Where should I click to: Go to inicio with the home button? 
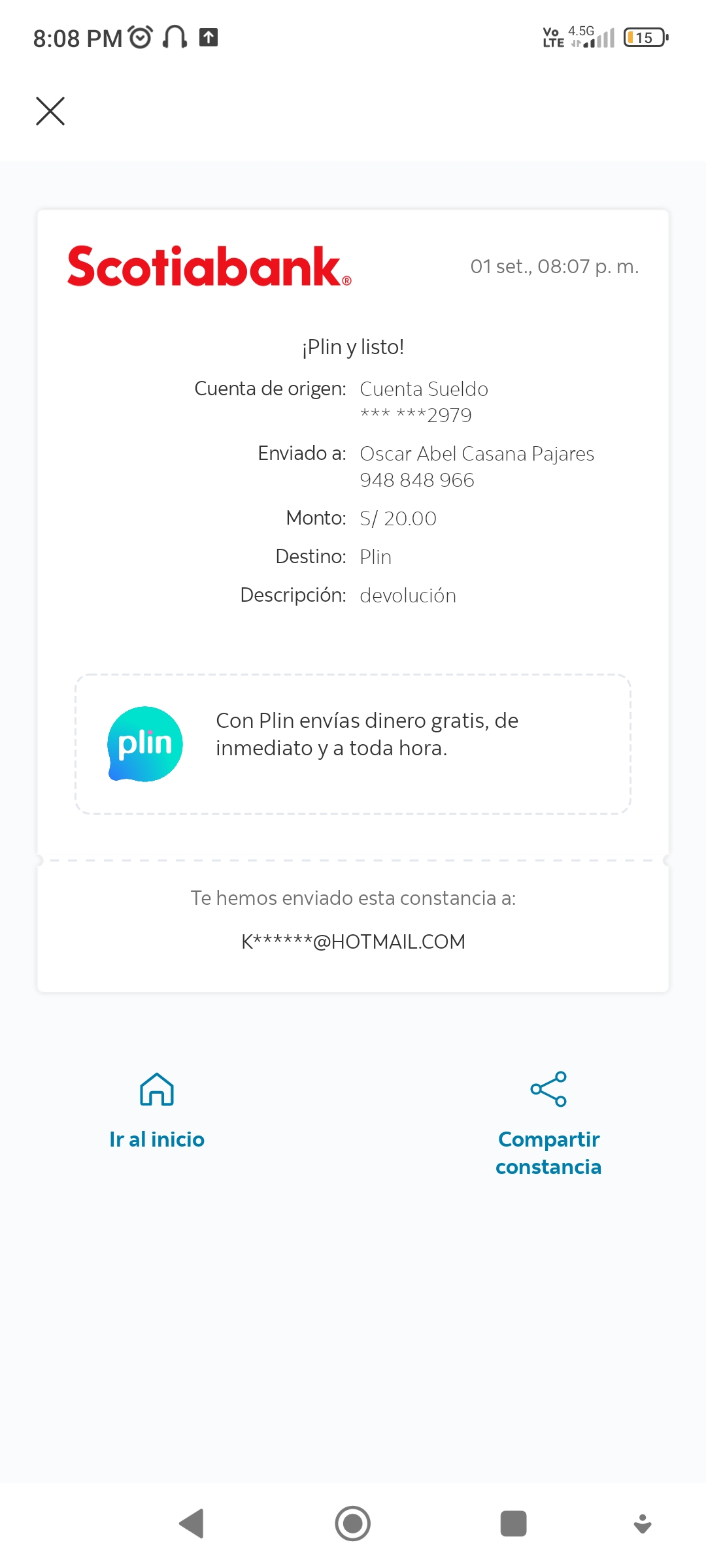pos(157,1108)
